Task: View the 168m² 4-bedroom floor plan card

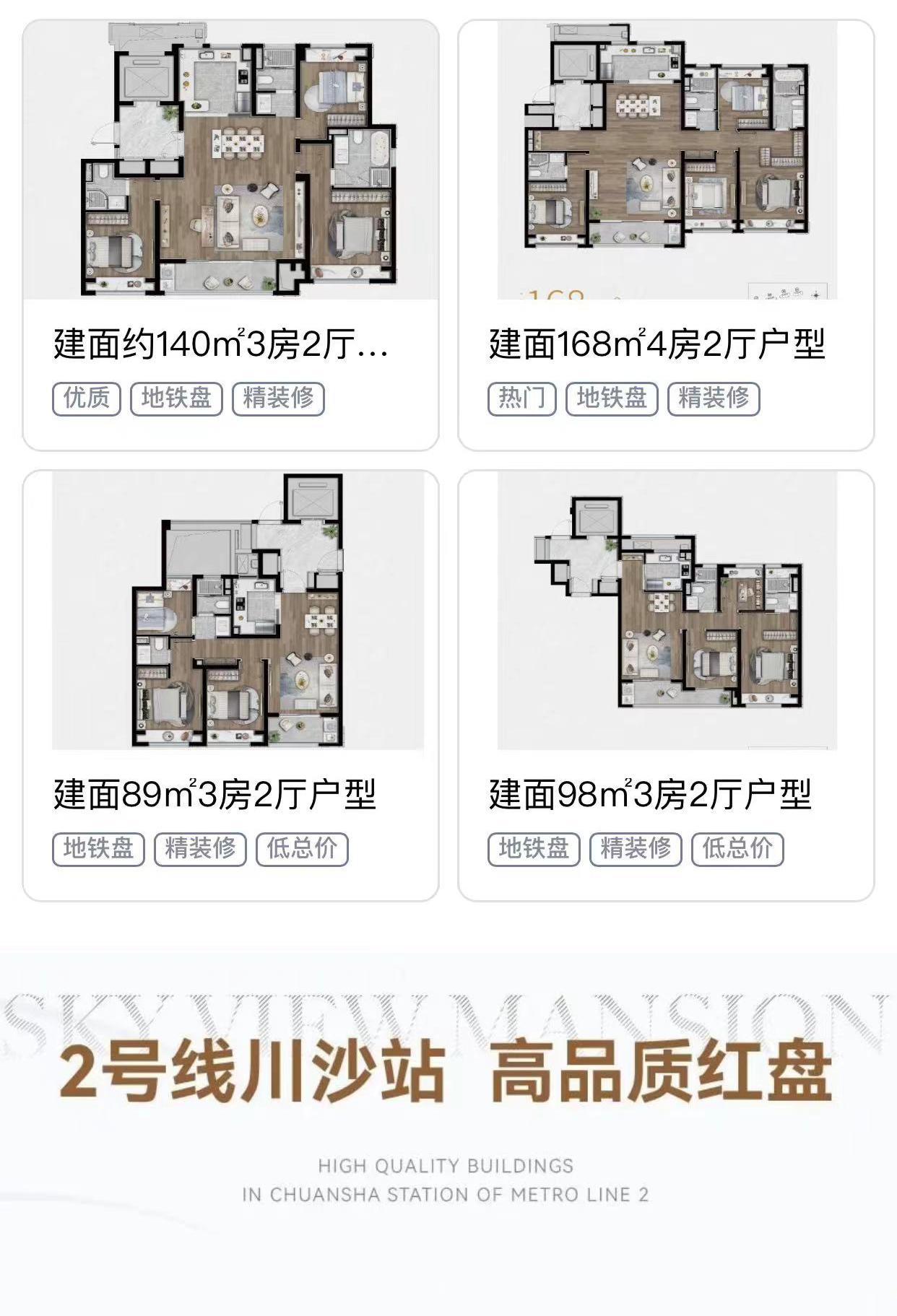Action: tap(666, 235)
